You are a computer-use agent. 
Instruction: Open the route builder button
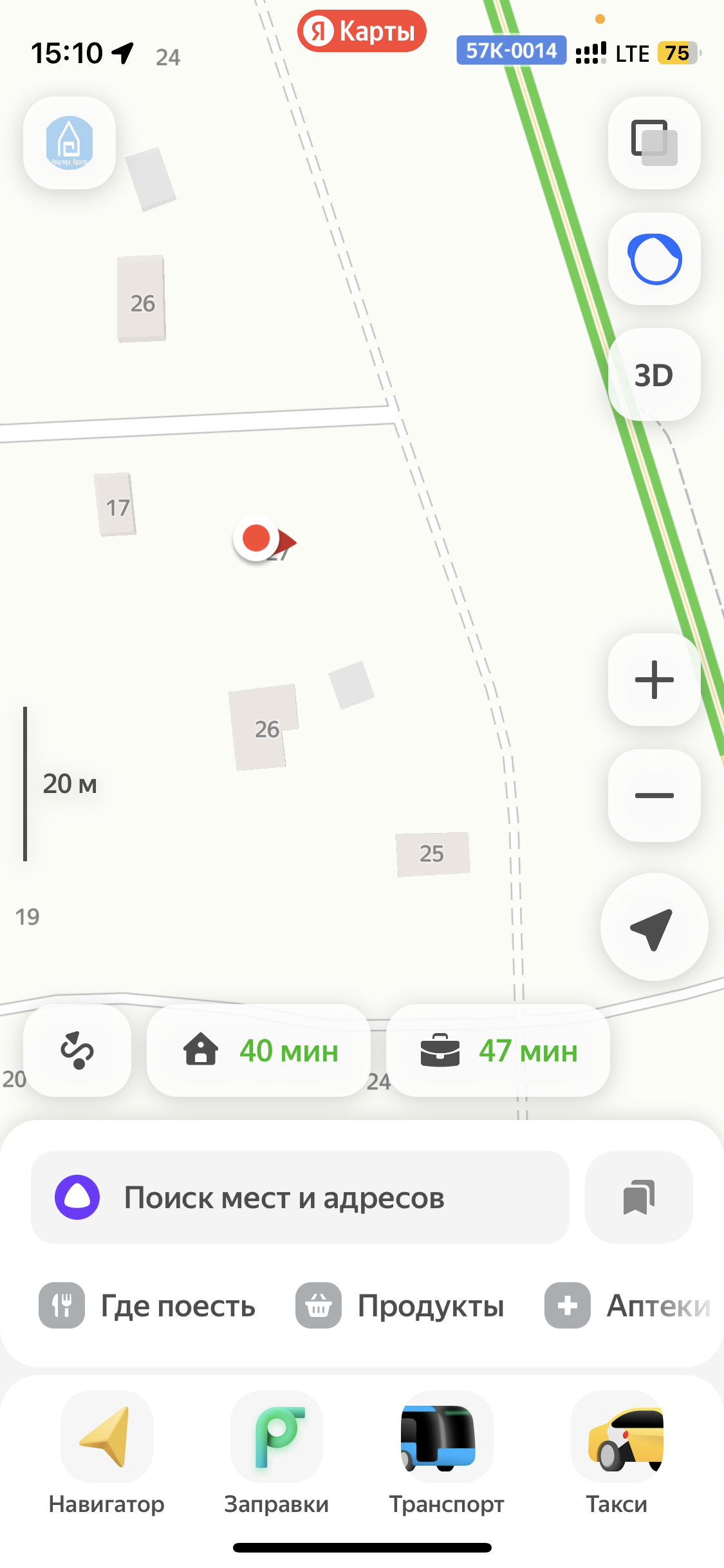tap(77, 1050)
